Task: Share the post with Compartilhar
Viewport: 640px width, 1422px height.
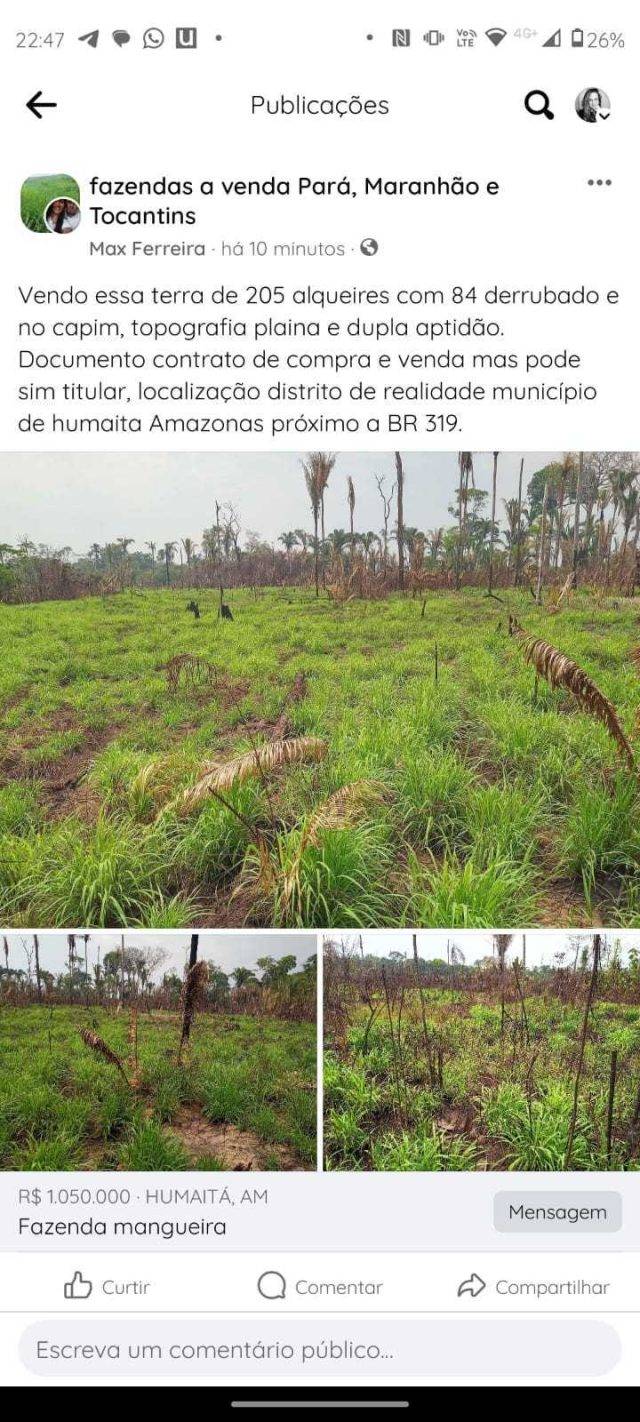Action: coord(533,1287)
